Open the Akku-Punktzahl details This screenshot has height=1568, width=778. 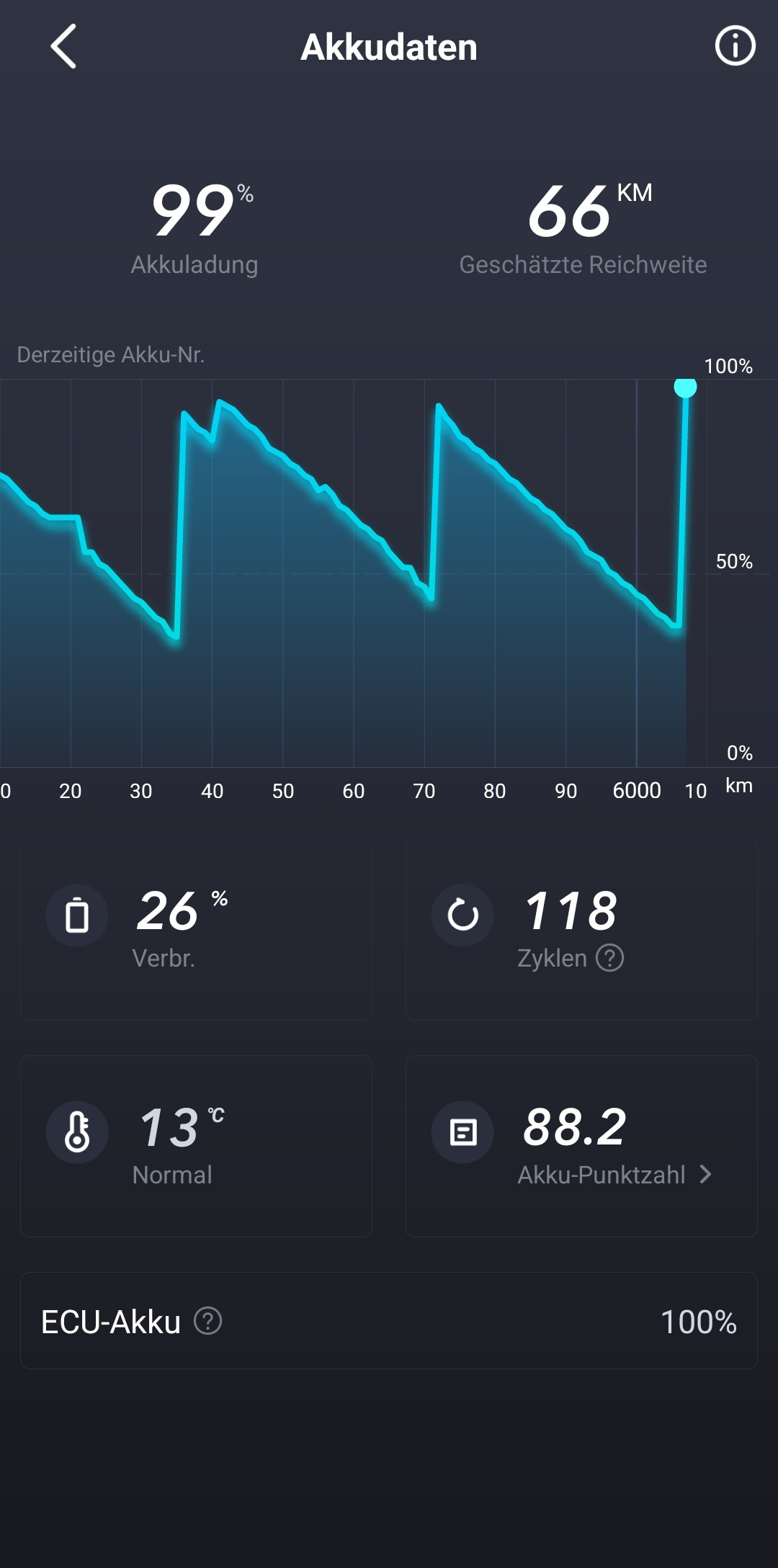click(x=614, y=1175)
